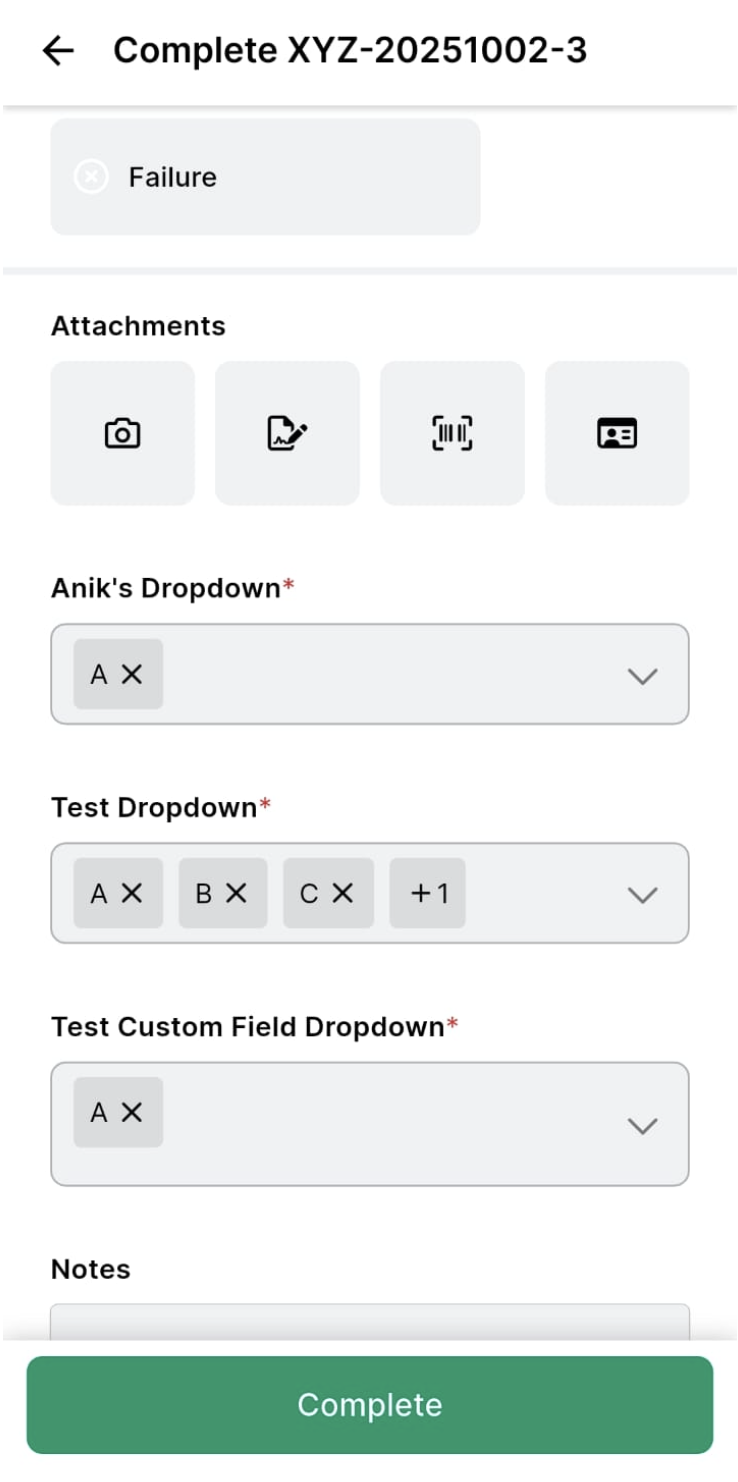Image resolution: width=738 pixels, height=1482 pixels.
Task: Remove A from Test Dropdown
Action: [x=132, y=893]
